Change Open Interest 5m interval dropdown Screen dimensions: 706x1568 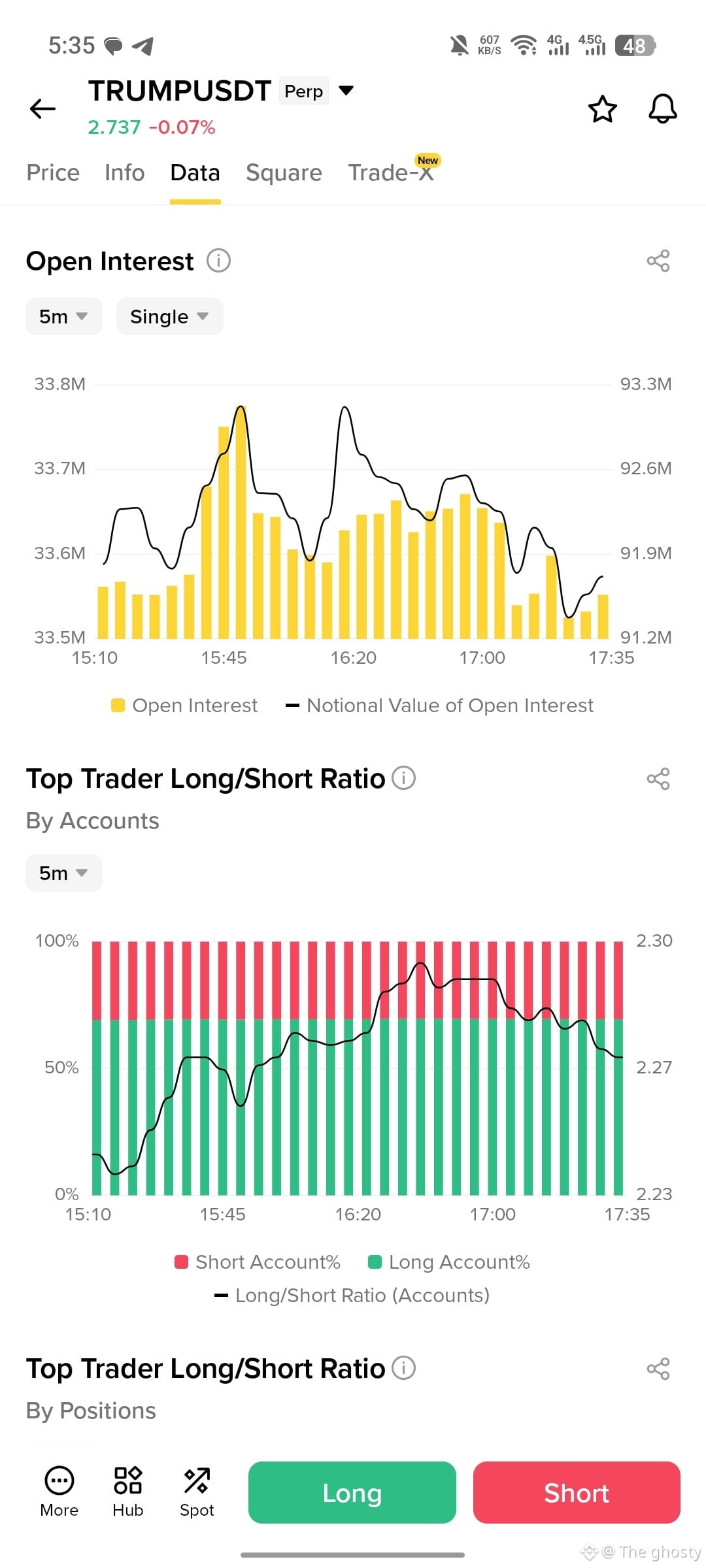[x=64, y=316]
